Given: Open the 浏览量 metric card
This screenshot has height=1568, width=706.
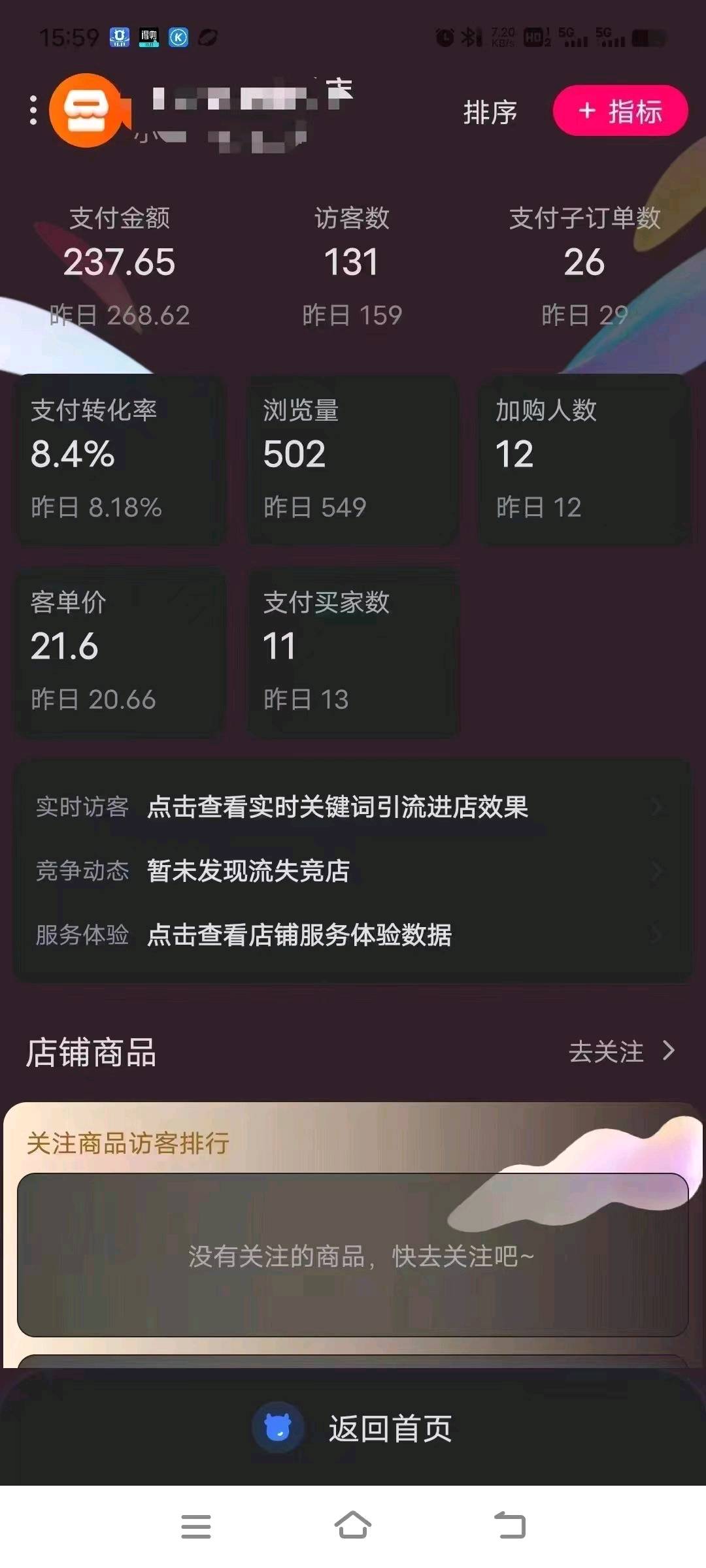Looking at the screenshot, I should point(352,459).
